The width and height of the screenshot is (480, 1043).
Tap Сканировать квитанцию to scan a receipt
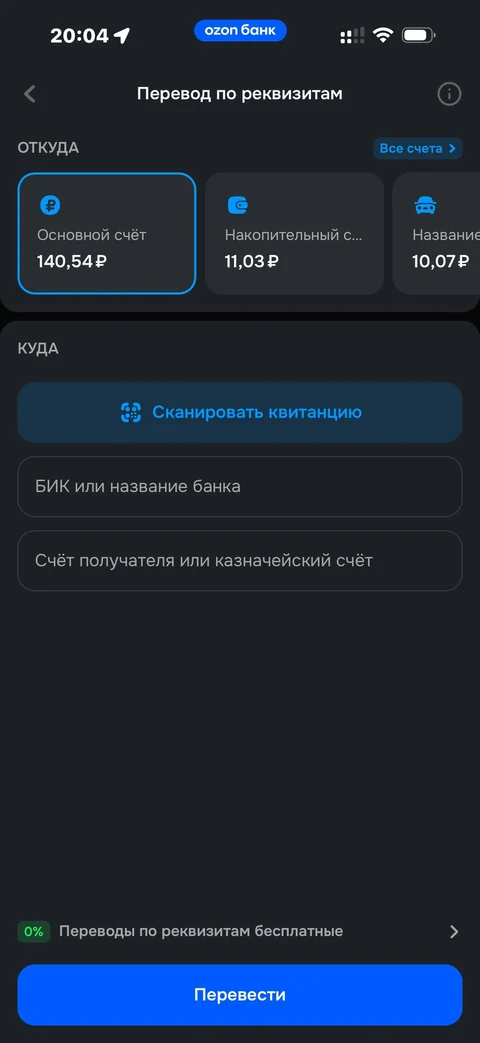click(x=240, y=412)
